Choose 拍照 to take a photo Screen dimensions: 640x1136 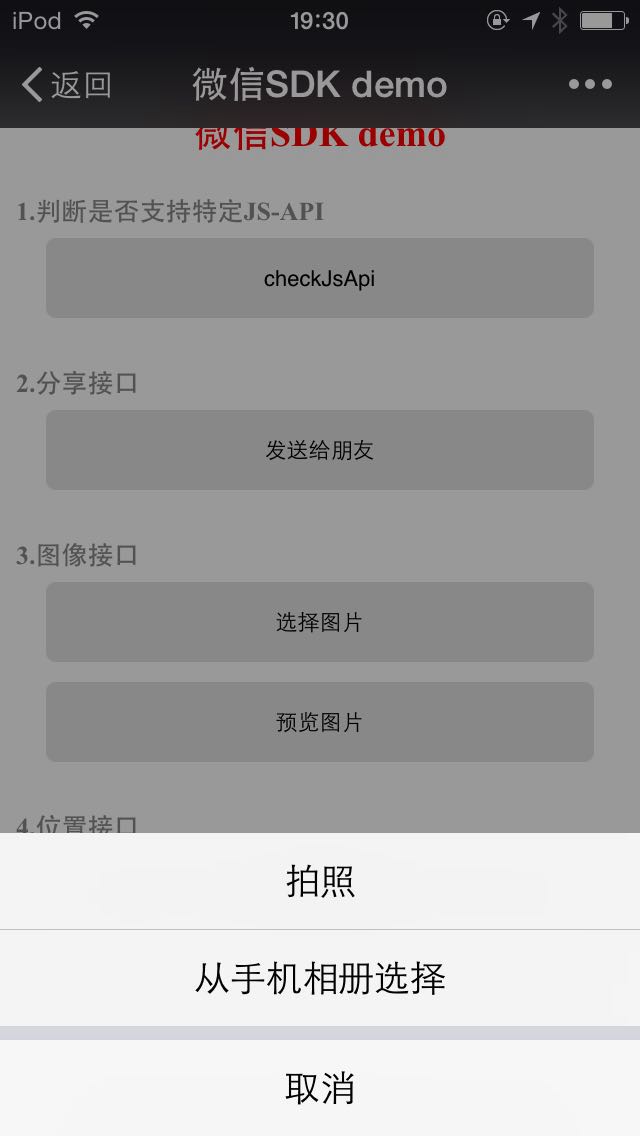coord(320,881)
